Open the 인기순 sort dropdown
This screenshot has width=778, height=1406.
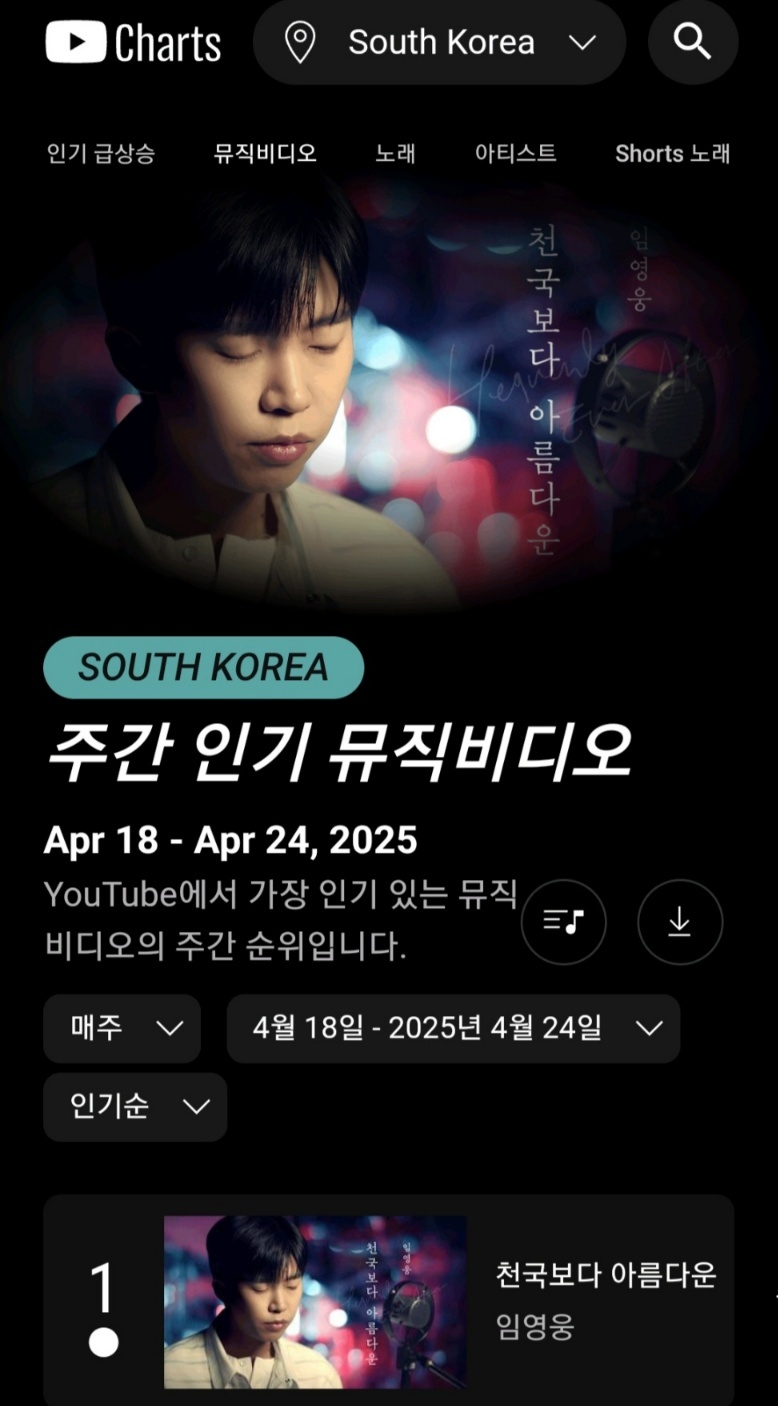click(135, 1106)
